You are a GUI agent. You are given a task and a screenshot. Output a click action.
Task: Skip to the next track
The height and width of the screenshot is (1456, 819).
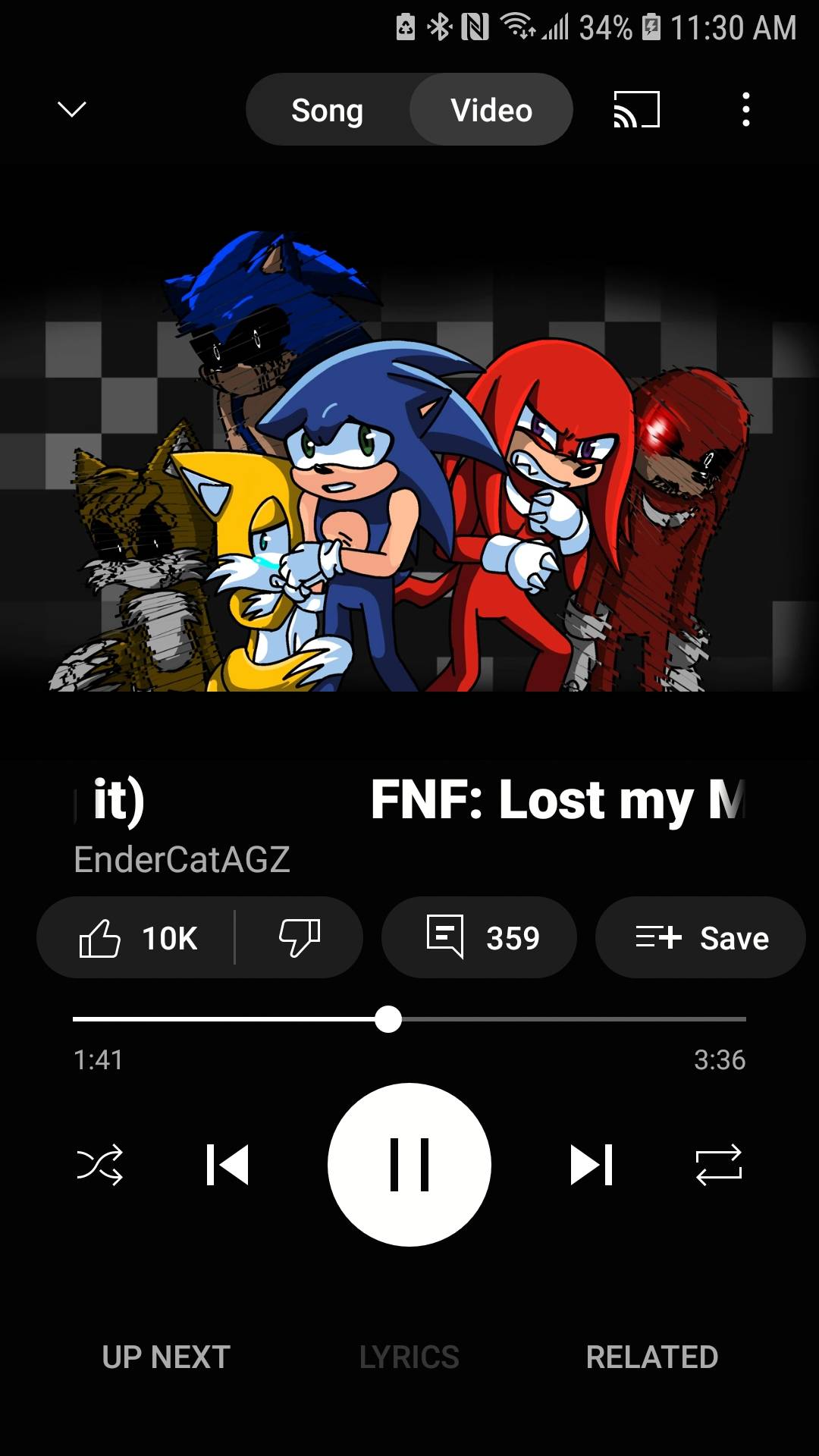point(591,1165)
